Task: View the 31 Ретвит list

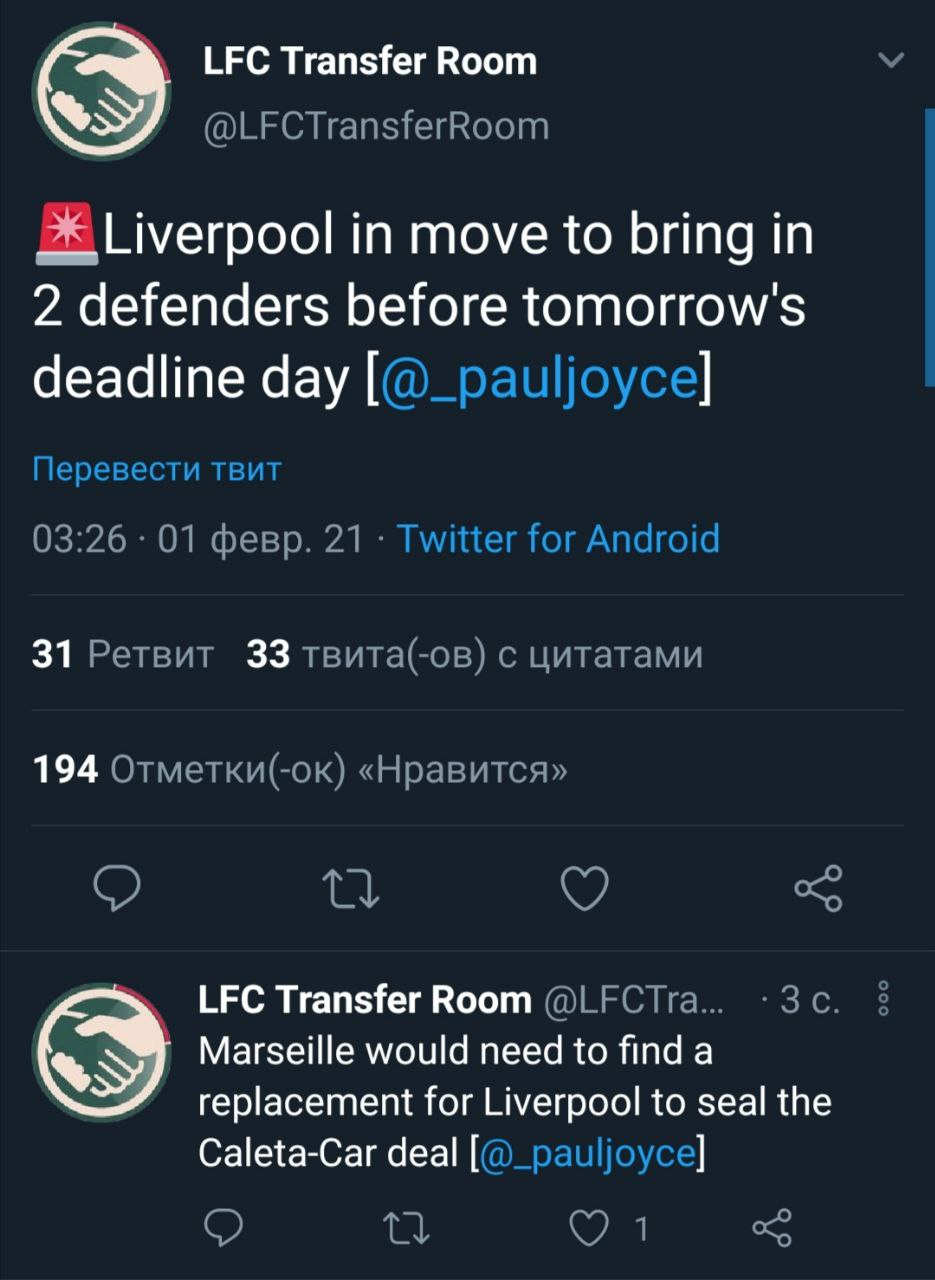Action: 123,654
